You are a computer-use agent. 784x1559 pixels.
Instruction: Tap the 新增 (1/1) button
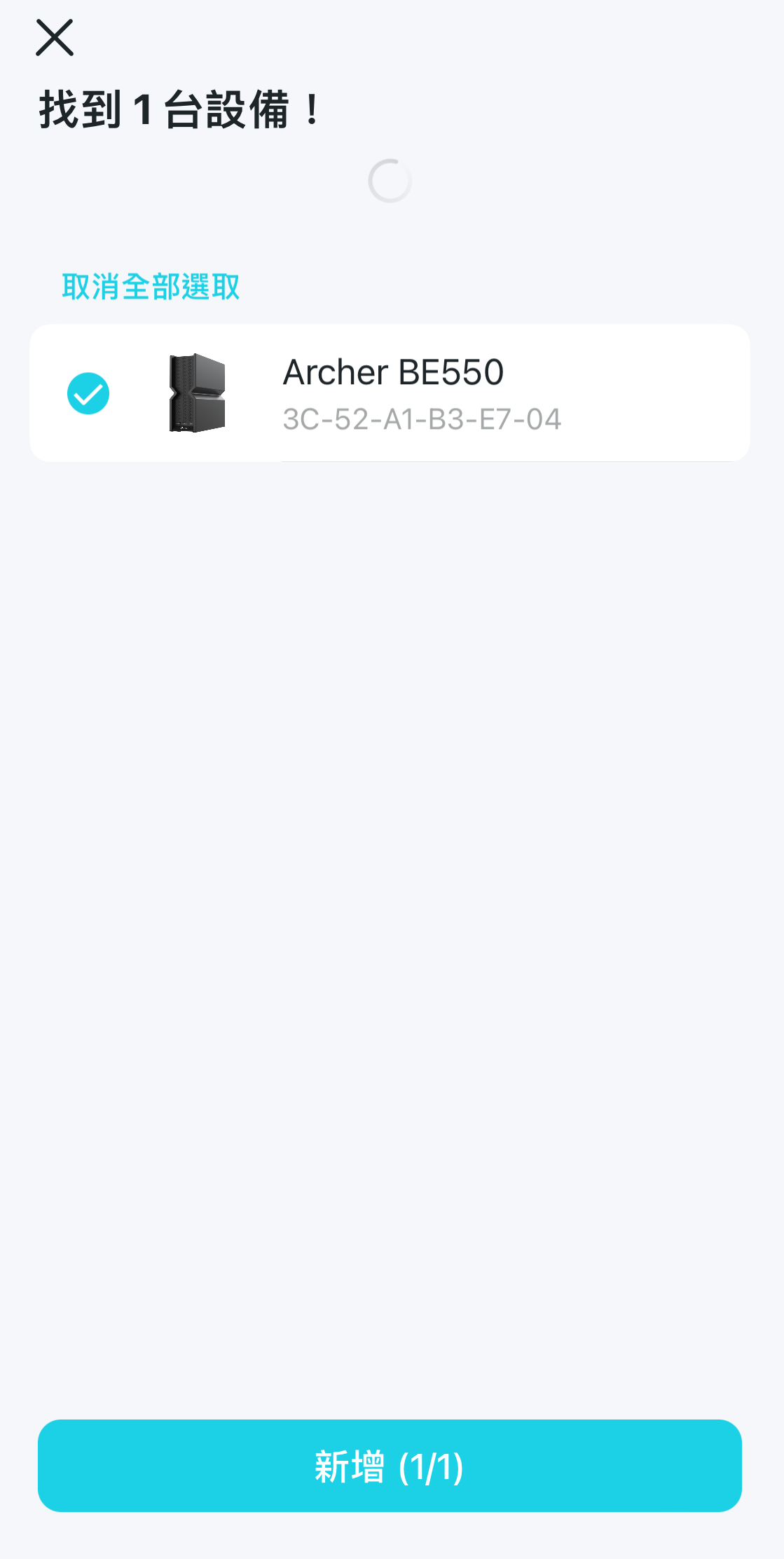pos(390,1466)
